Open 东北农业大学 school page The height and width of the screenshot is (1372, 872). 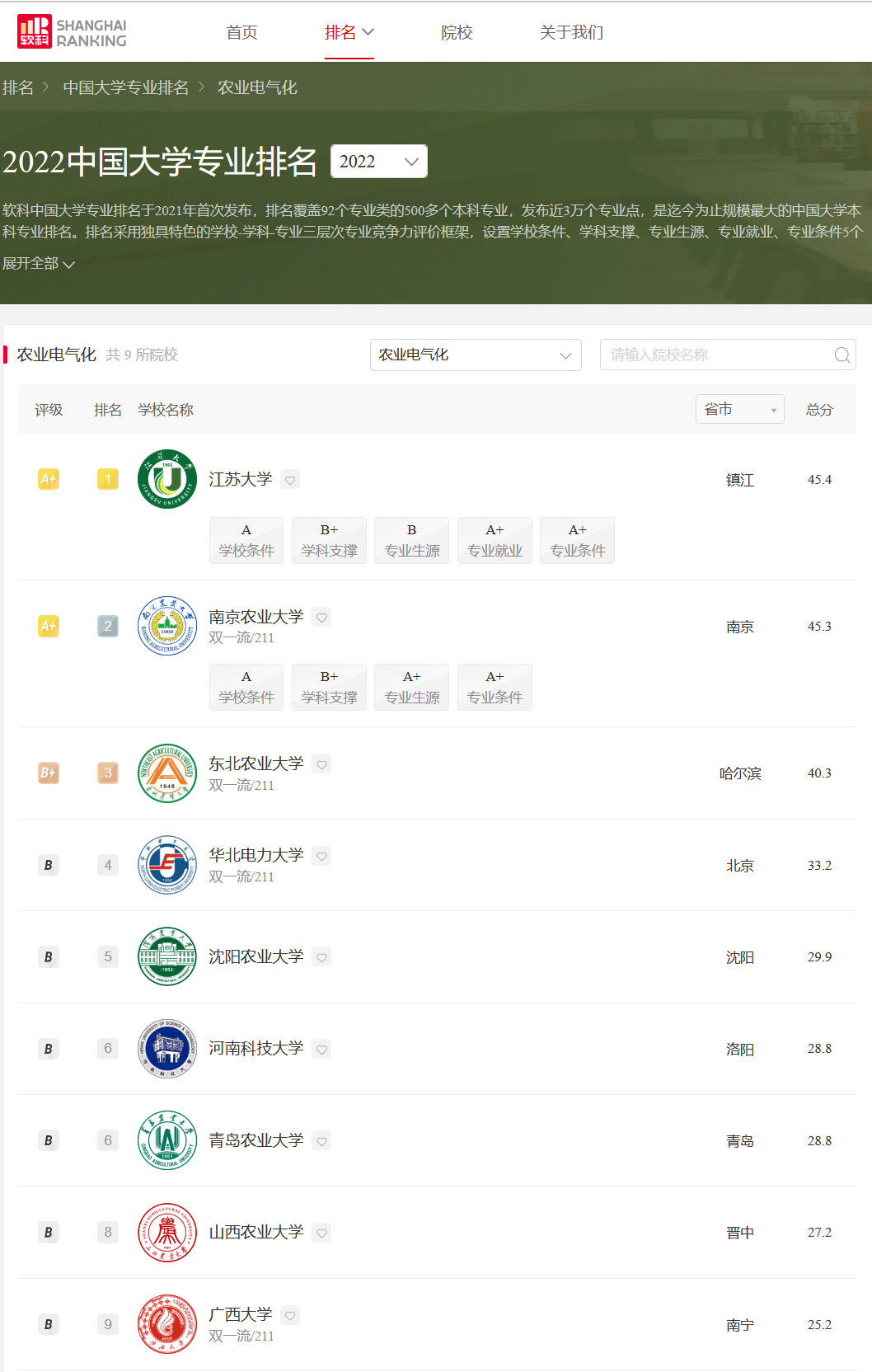coord(256,764)
